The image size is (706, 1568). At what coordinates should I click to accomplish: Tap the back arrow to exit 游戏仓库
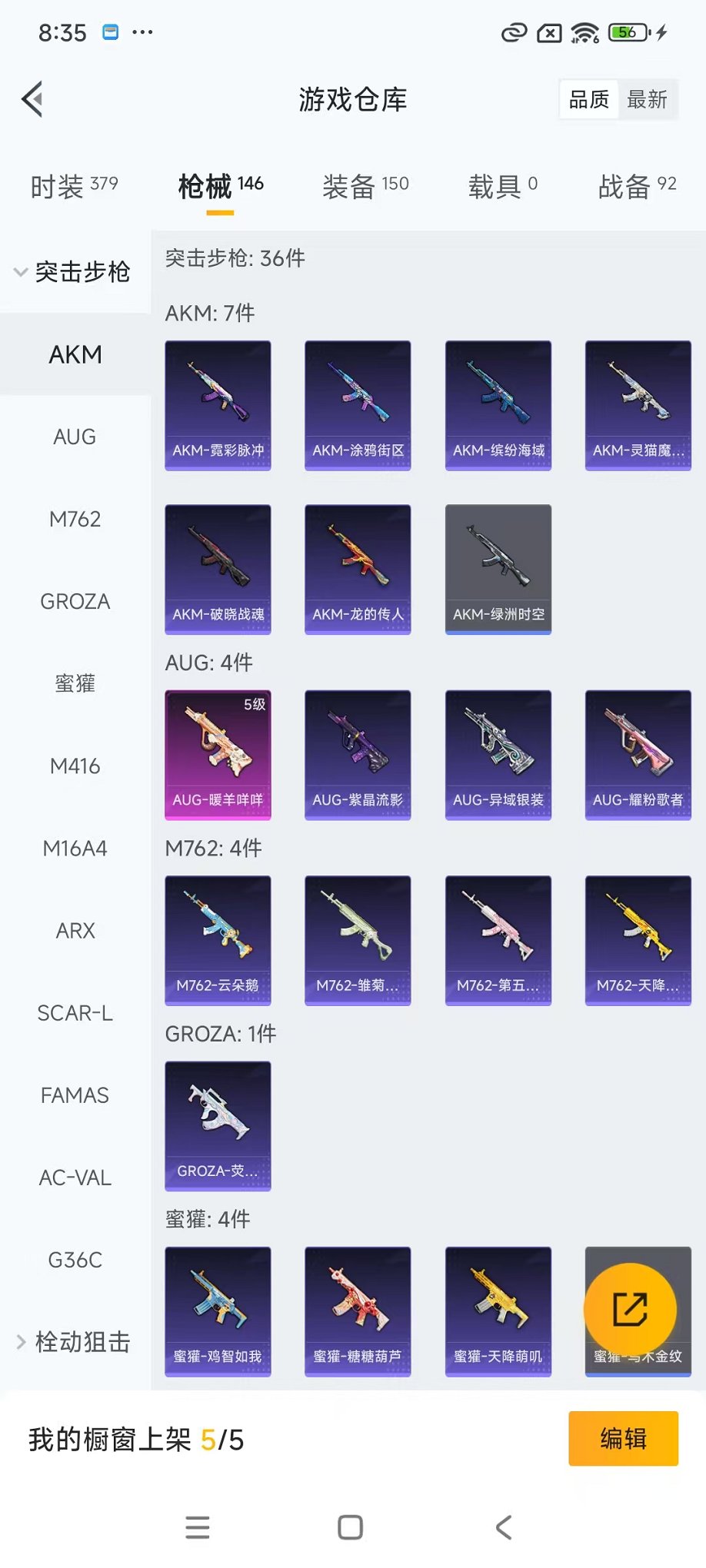[x=32, y=99]
